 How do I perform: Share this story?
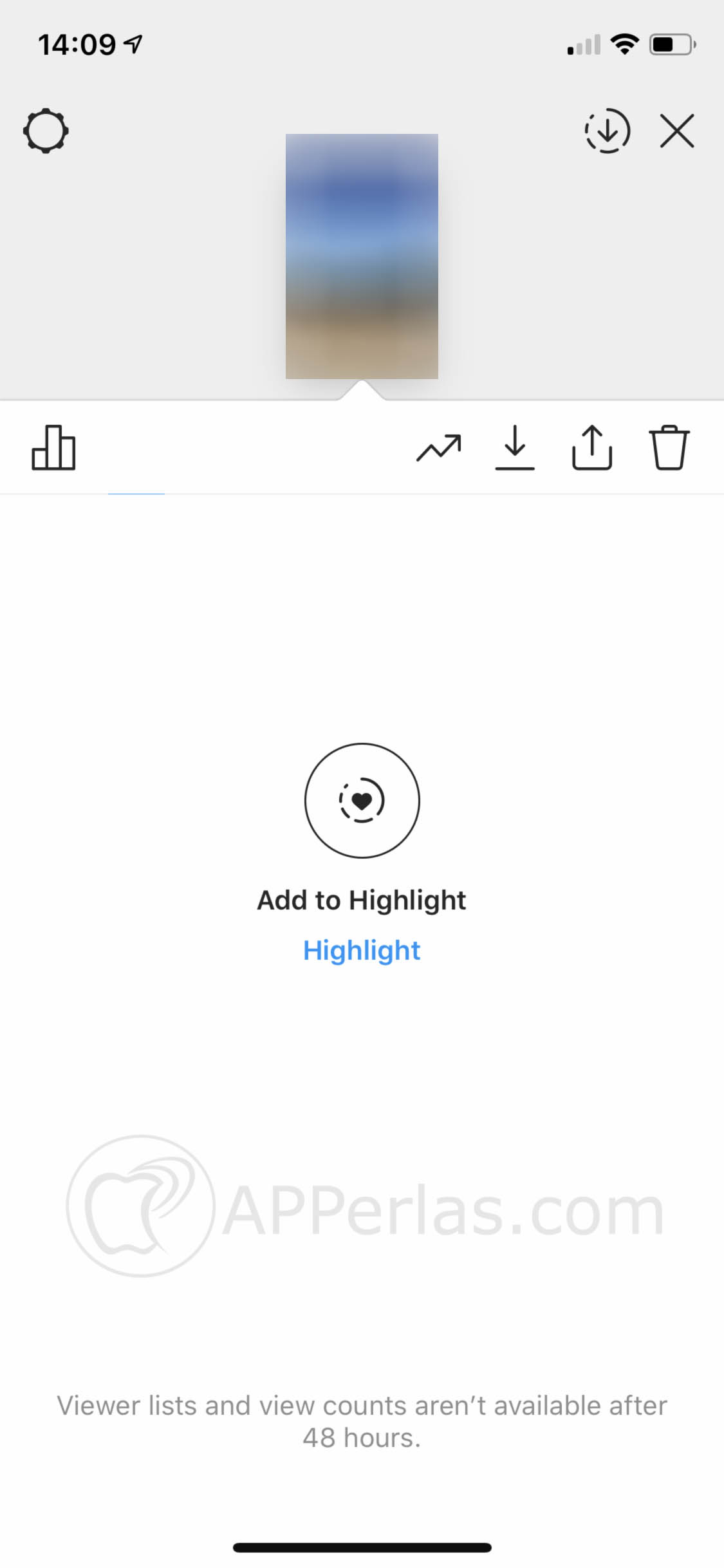click(x=592, y=448)
